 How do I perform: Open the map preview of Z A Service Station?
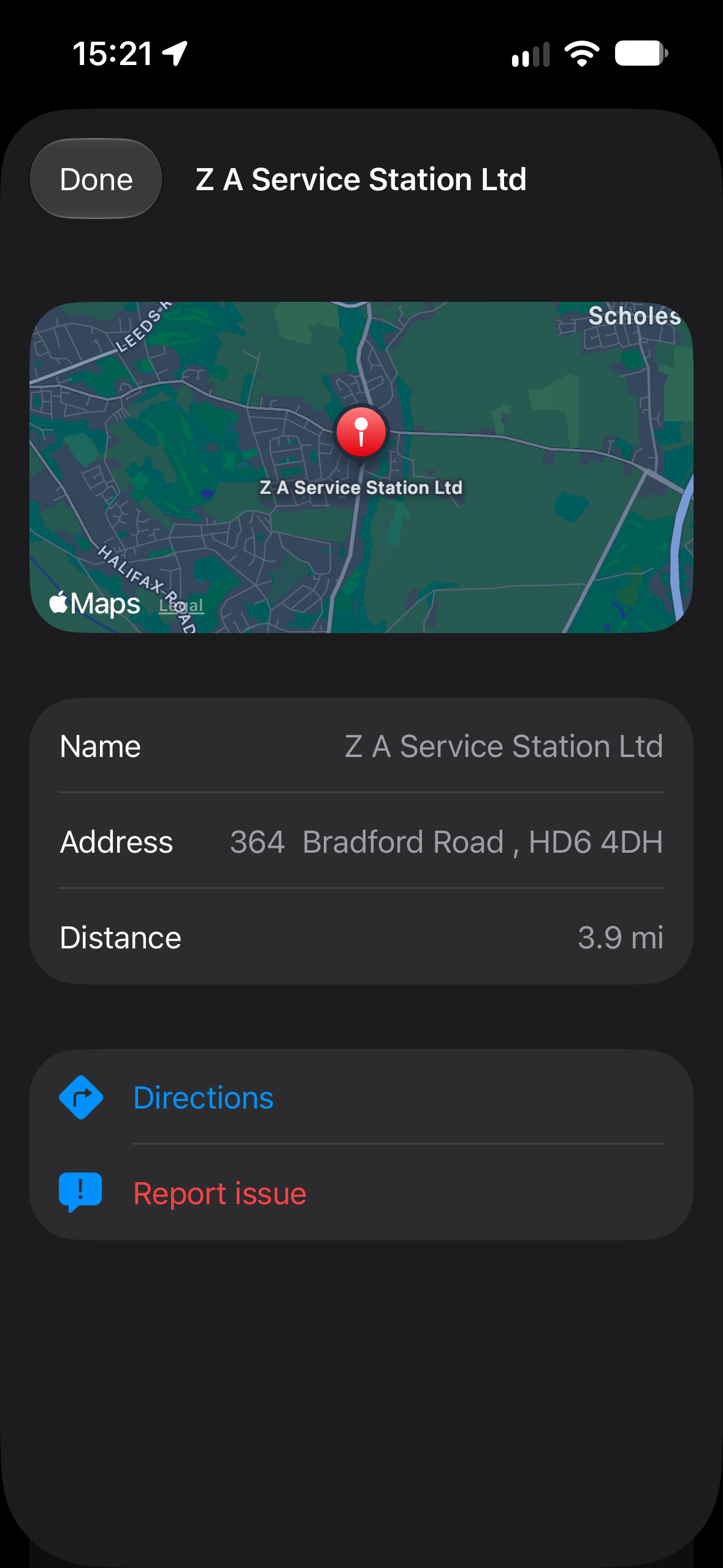[x=361, y=467]
